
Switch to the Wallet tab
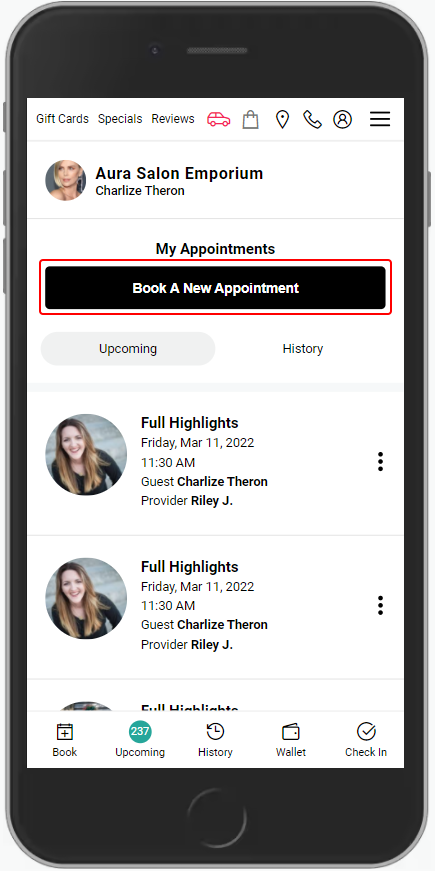[x=291, y=740]
